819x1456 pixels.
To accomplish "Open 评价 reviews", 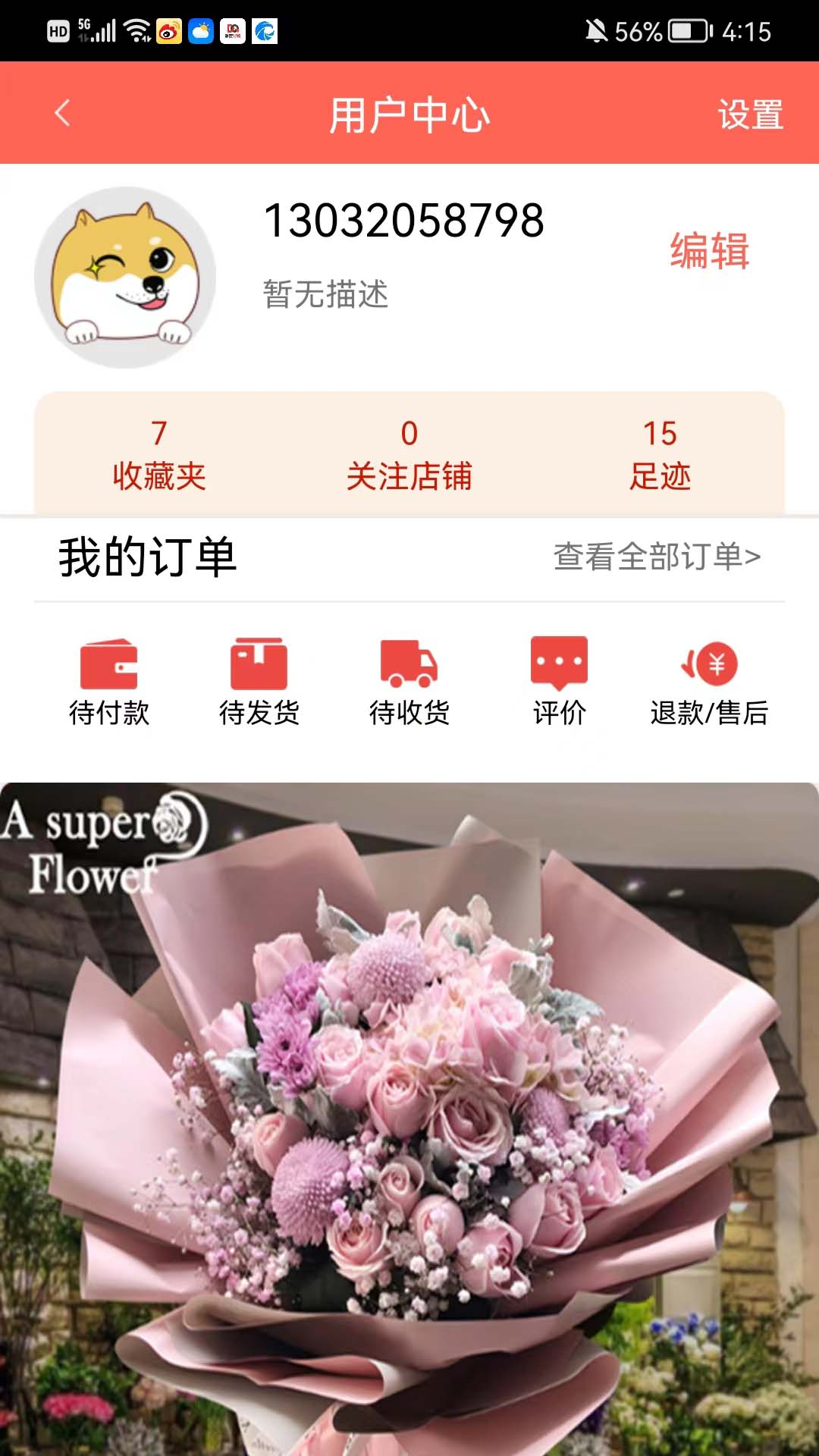I will 559,682.
